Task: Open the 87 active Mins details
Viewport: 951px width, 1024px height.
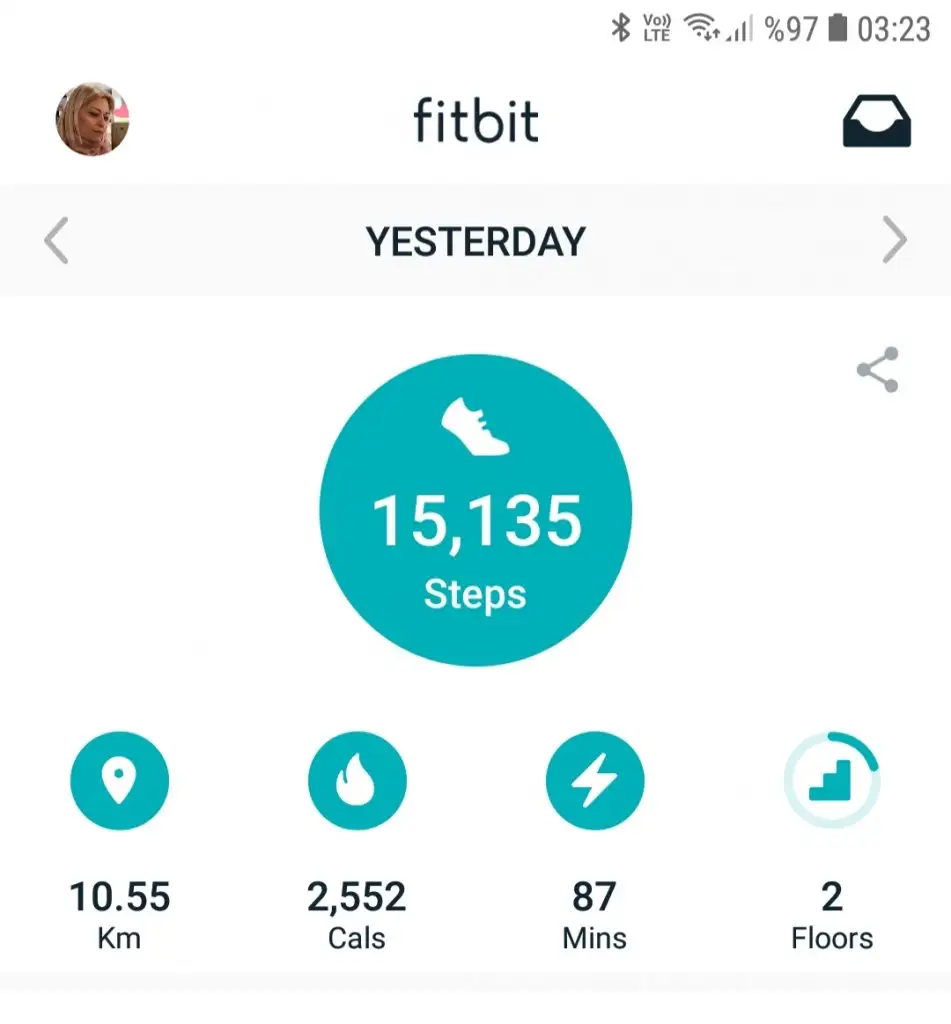Action: (594, 782)
